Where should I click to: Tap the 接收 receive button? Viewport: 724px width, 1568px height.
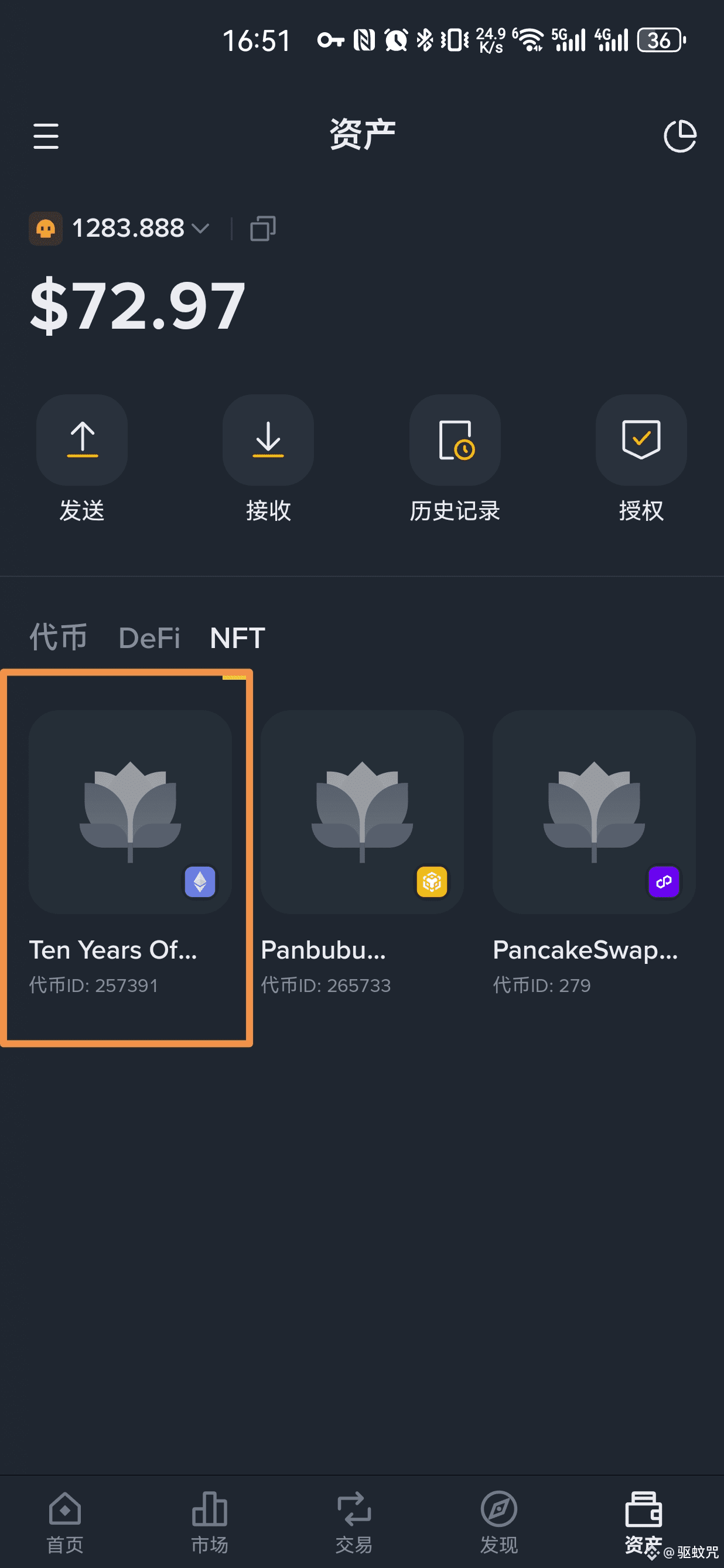pos(268,459)
